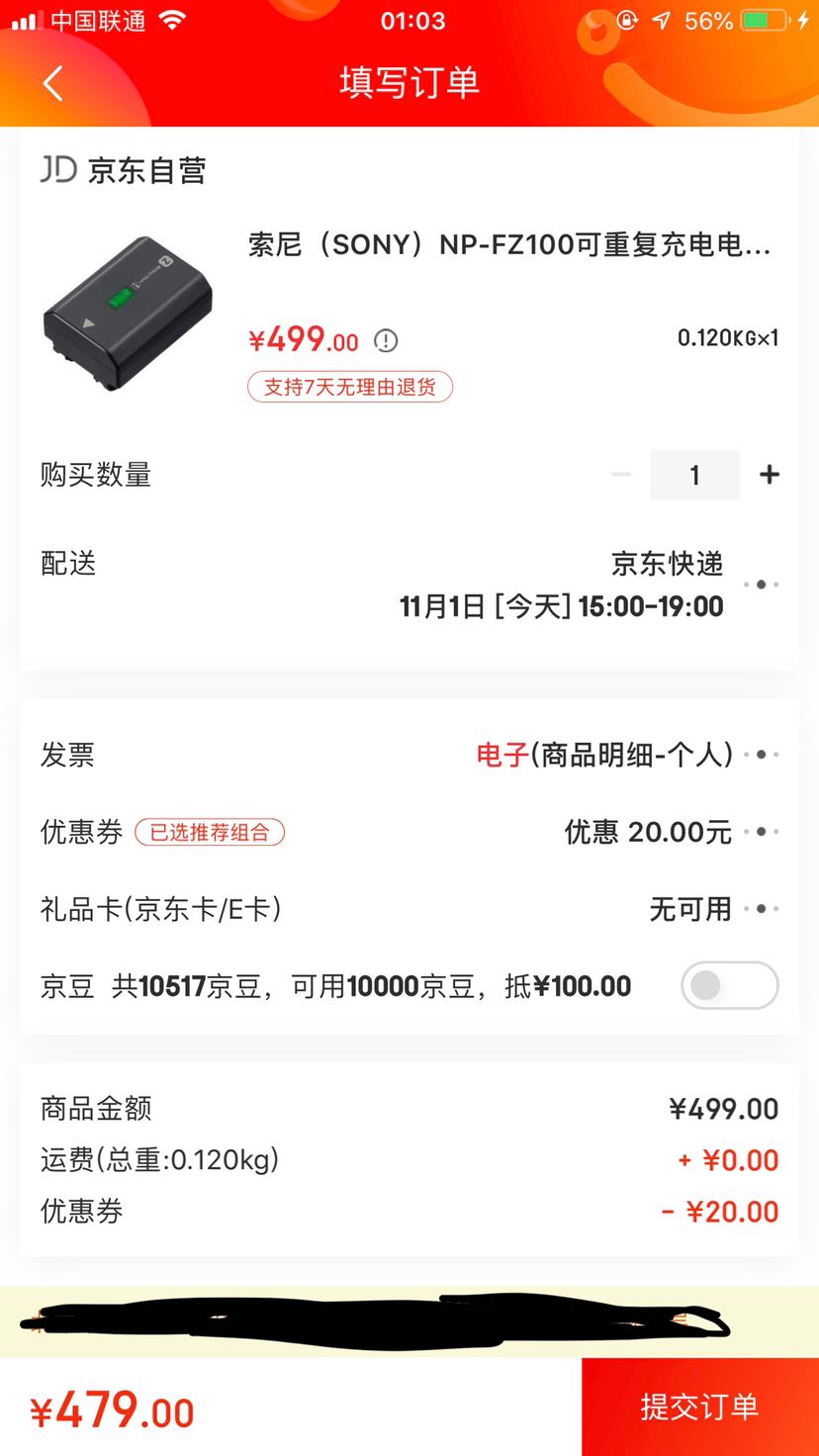Increase quantity with the plus icon
Screen dimensions: 819x1456
(769, 474)
